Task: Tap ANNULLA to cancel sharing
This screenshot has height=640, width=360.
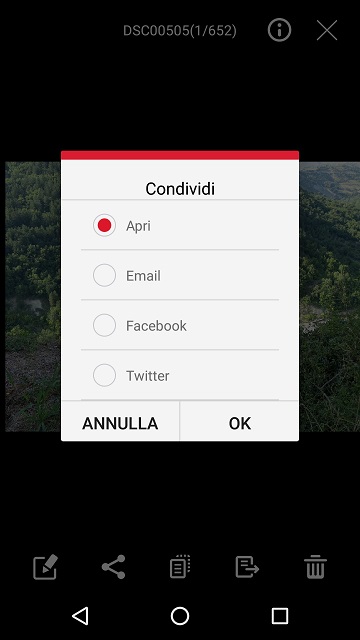Action: pos(120,423)
